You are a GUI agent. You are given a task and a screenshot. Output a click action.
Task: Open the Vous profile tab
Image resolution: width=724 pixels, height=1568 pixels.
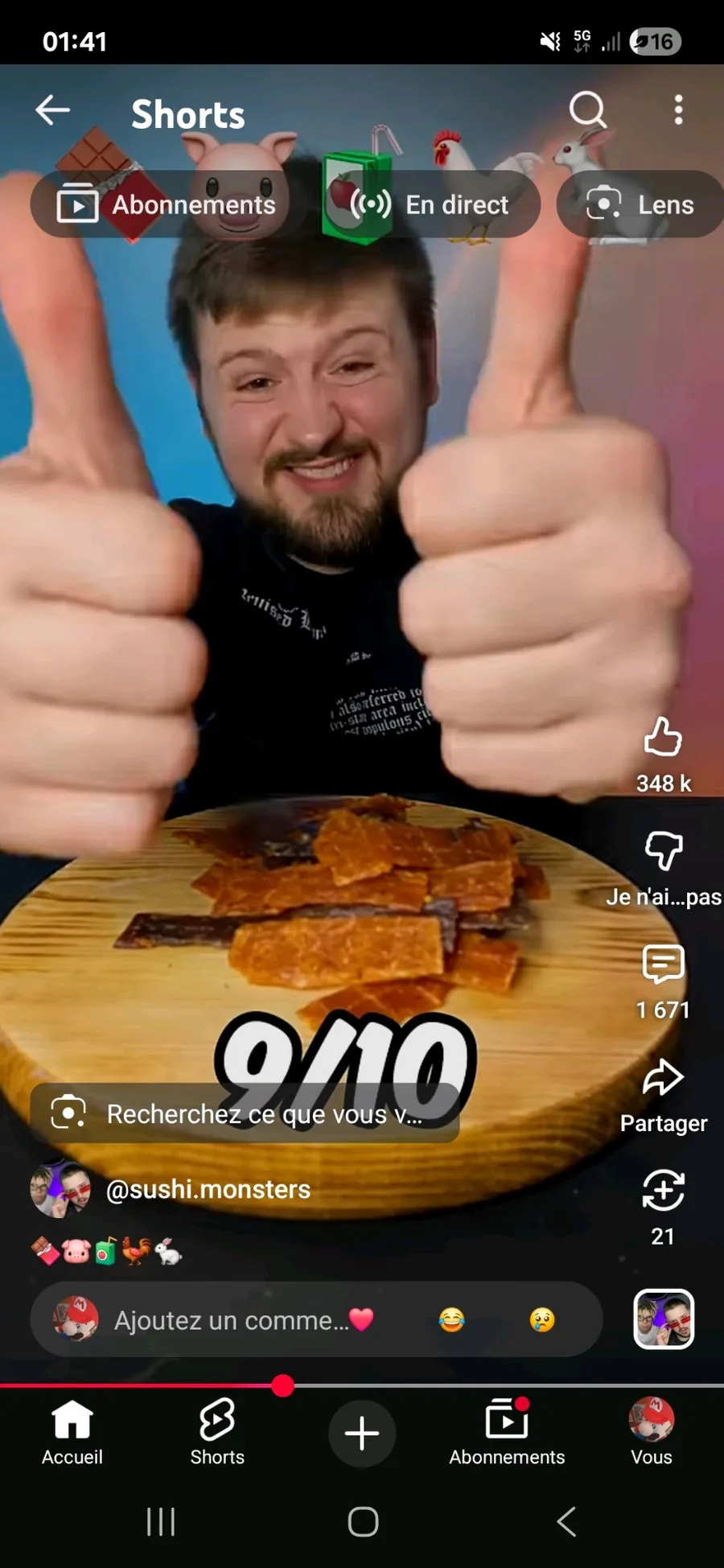point(651,1432)
